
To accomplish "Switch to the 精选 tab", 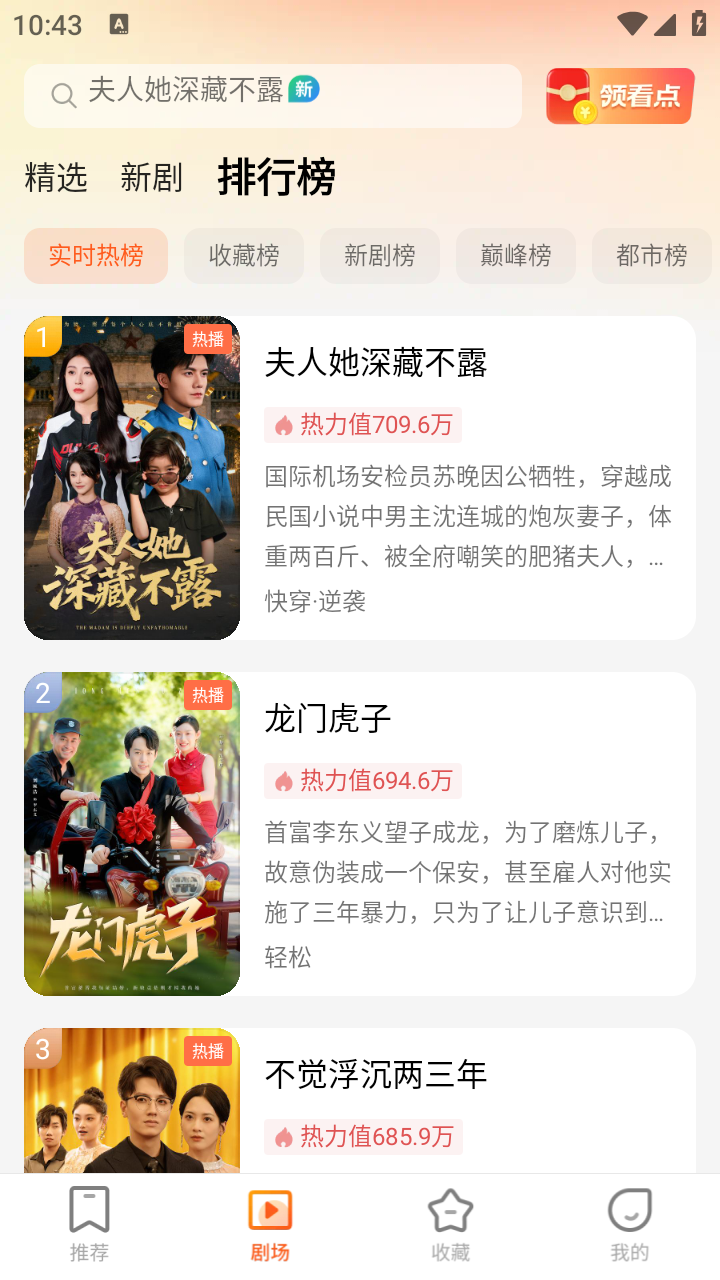I will (56, 178).
